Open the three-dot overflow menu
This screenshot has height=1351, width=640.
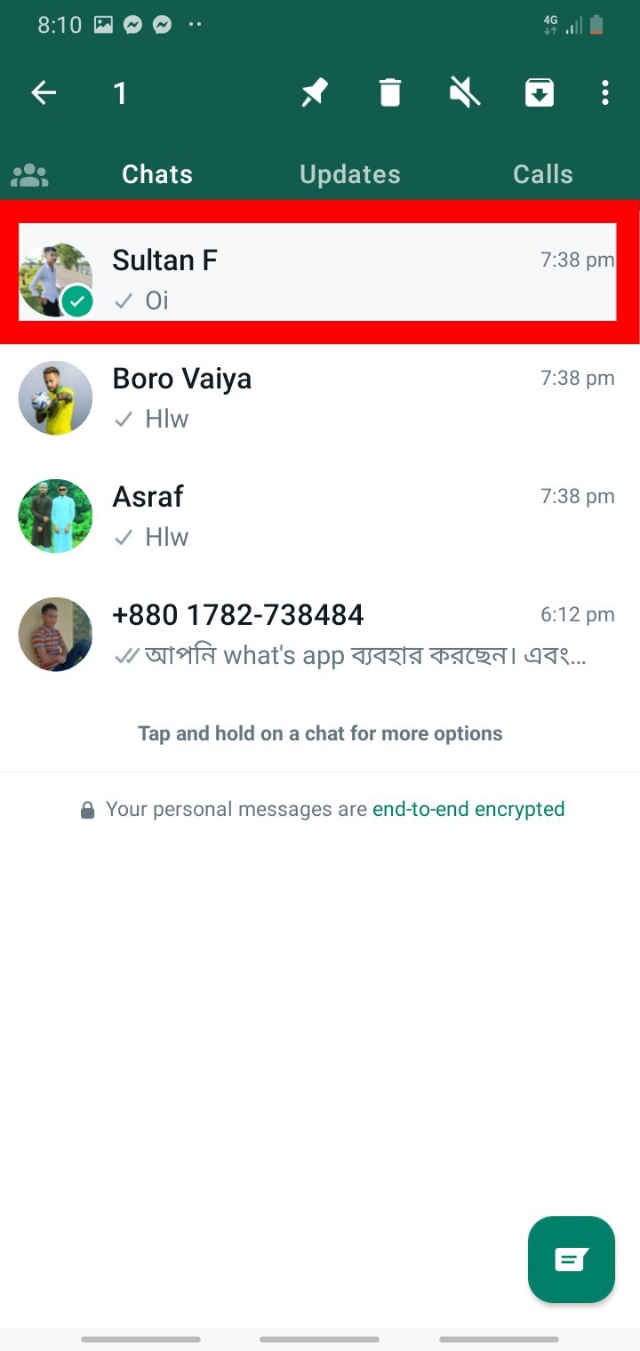coord(605,94)
